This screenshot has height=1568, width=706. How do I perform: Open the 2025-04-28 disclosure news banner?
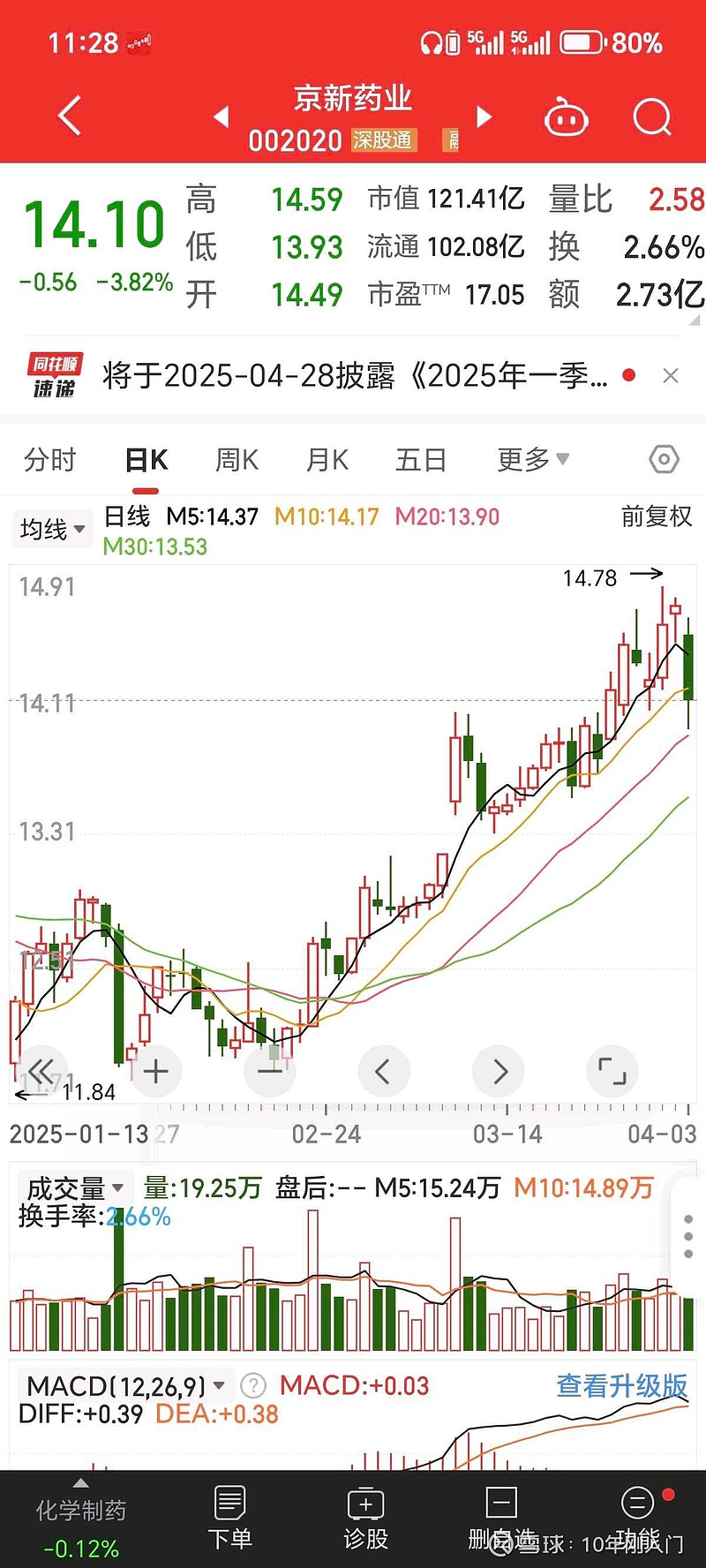(353, 376)
